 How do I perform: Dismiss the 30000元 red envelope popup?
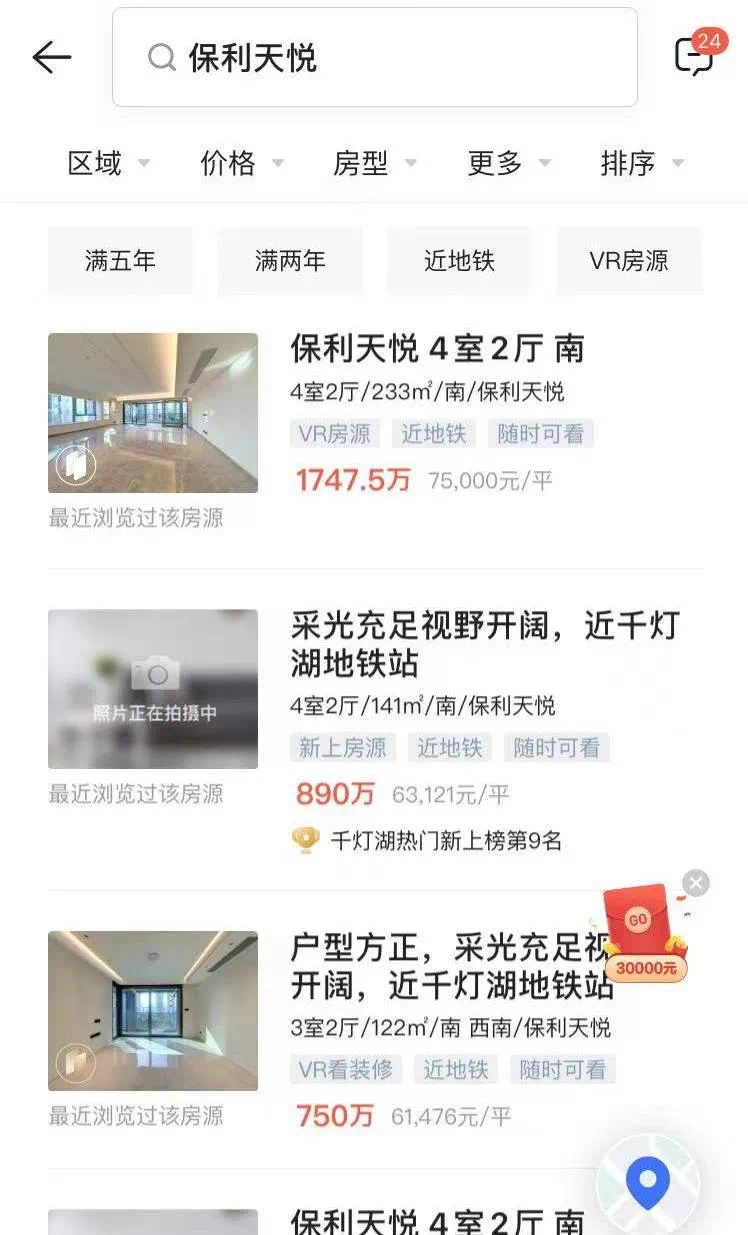(696, 883)
